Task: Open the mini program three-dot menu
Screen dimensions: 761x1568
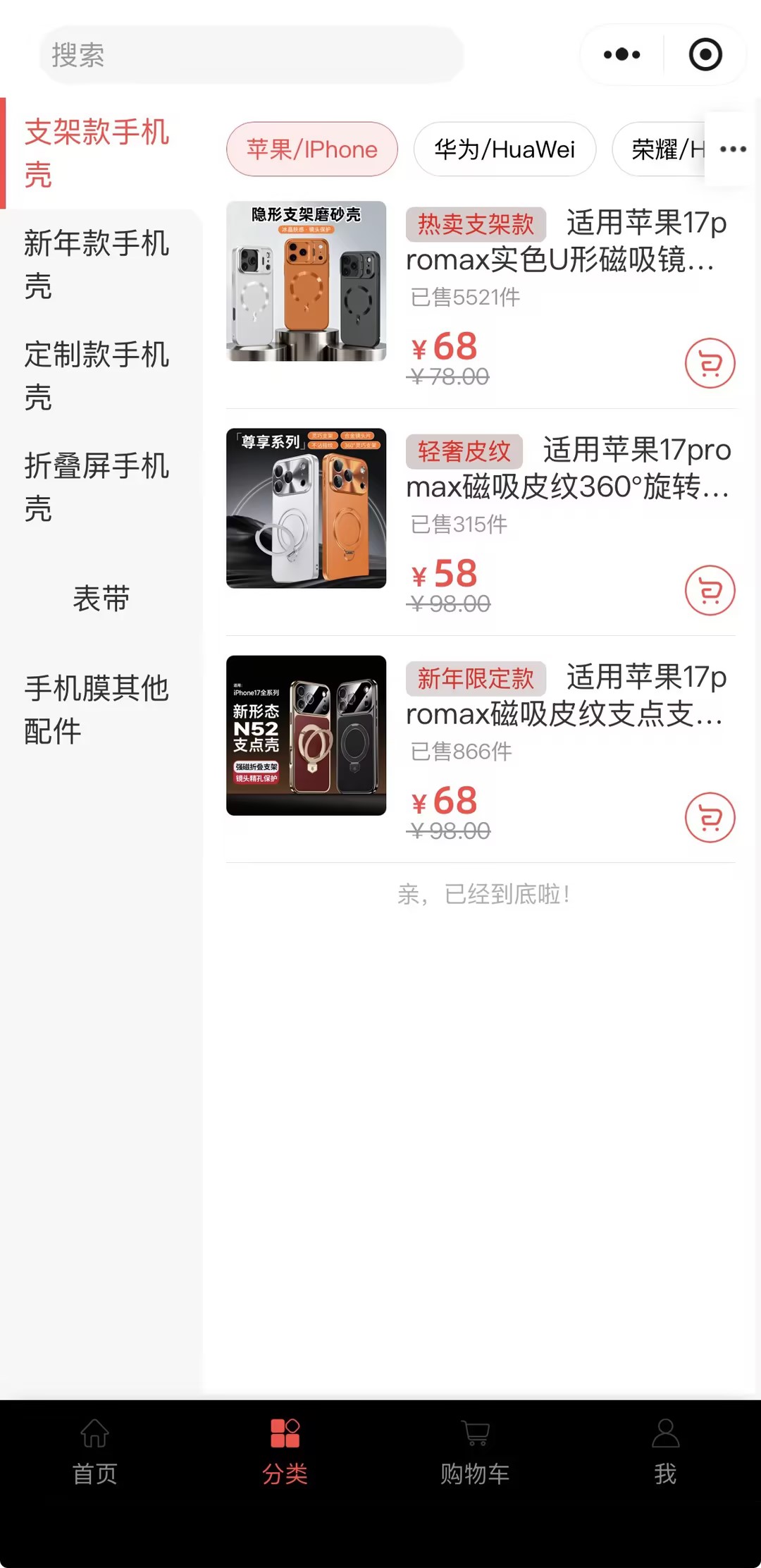Action: 622,54
